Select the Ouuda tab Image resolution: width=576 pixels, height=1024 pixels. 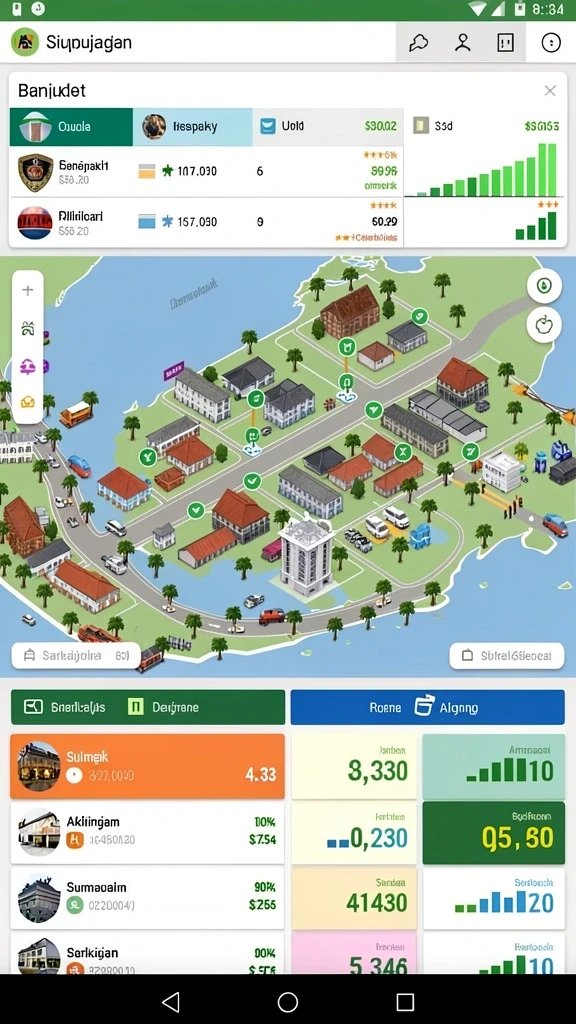[71, 127]
